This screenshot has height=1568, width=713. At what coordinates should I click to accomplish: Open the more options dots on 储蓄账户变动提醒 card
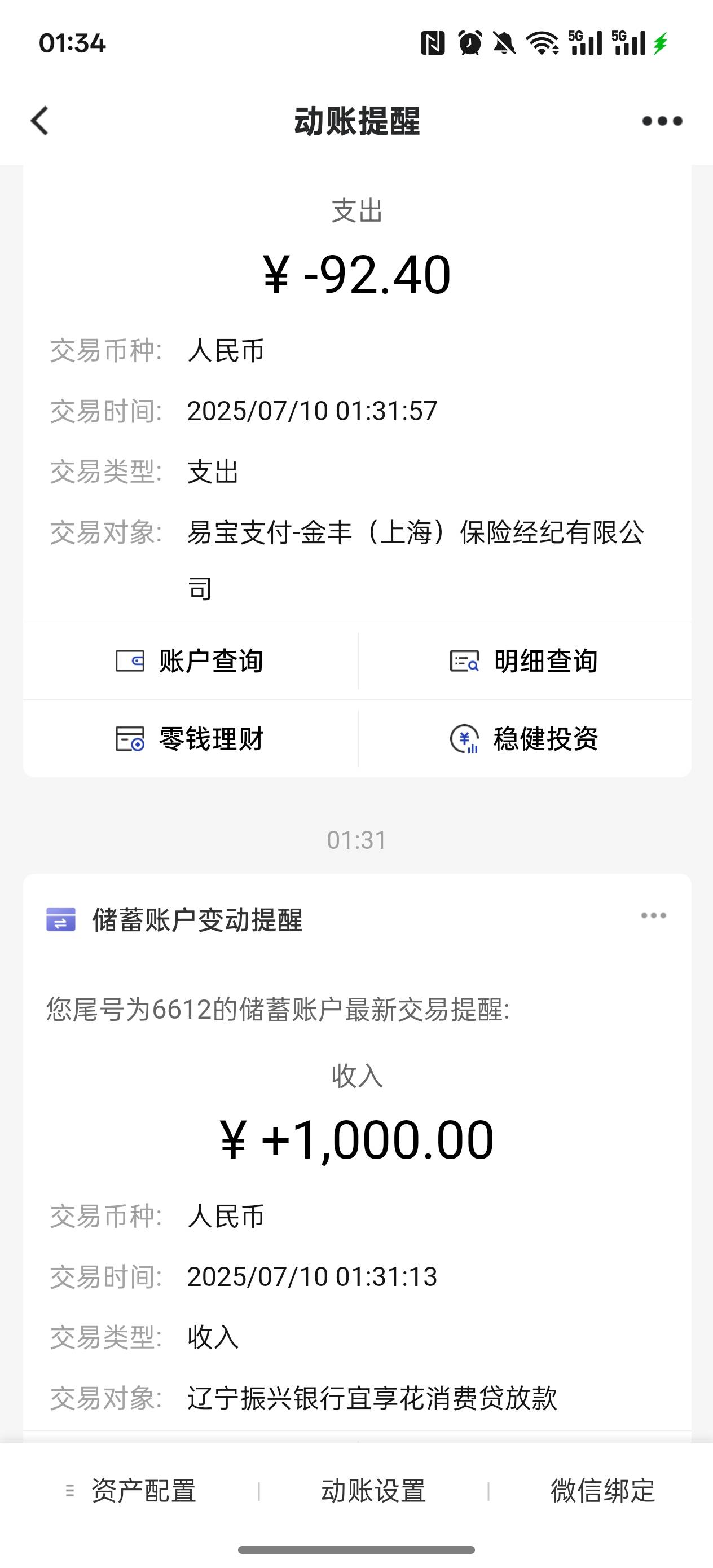[x=653, y=915]
